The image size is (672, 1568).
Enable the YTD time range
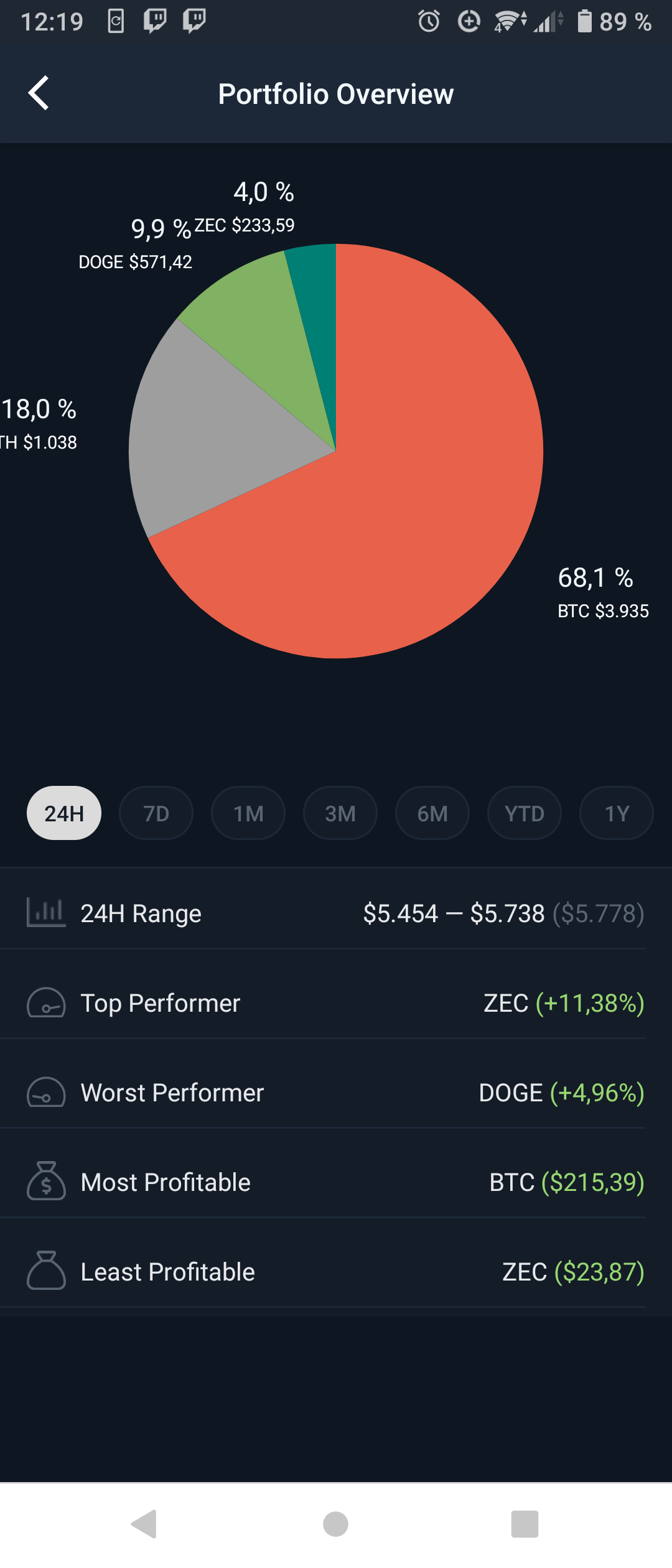coord(524,813)
